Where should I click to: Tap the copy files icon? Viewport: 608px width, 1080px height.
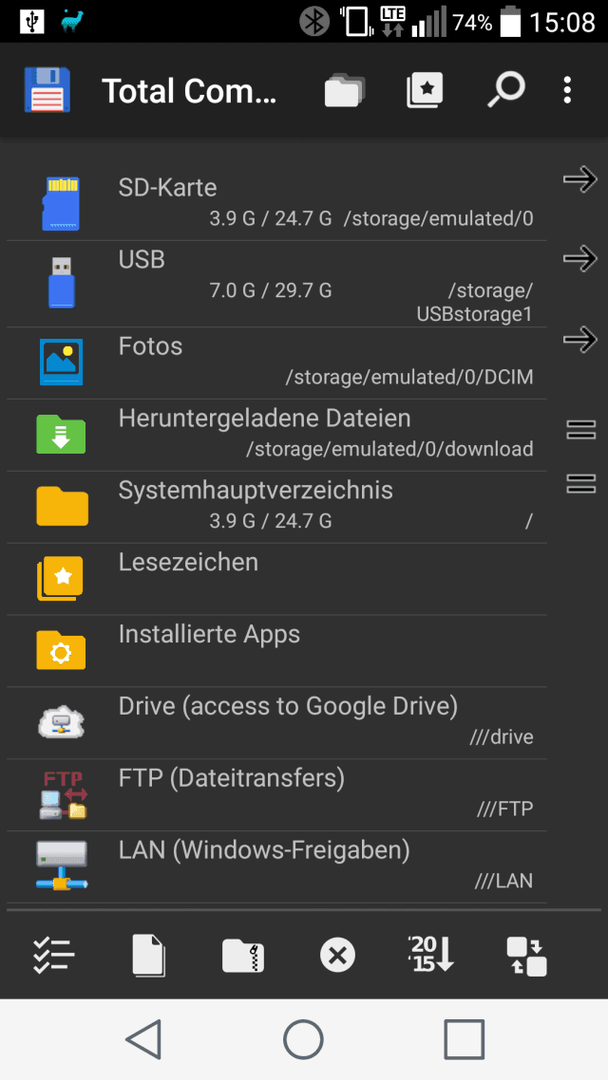click(149, 955)
